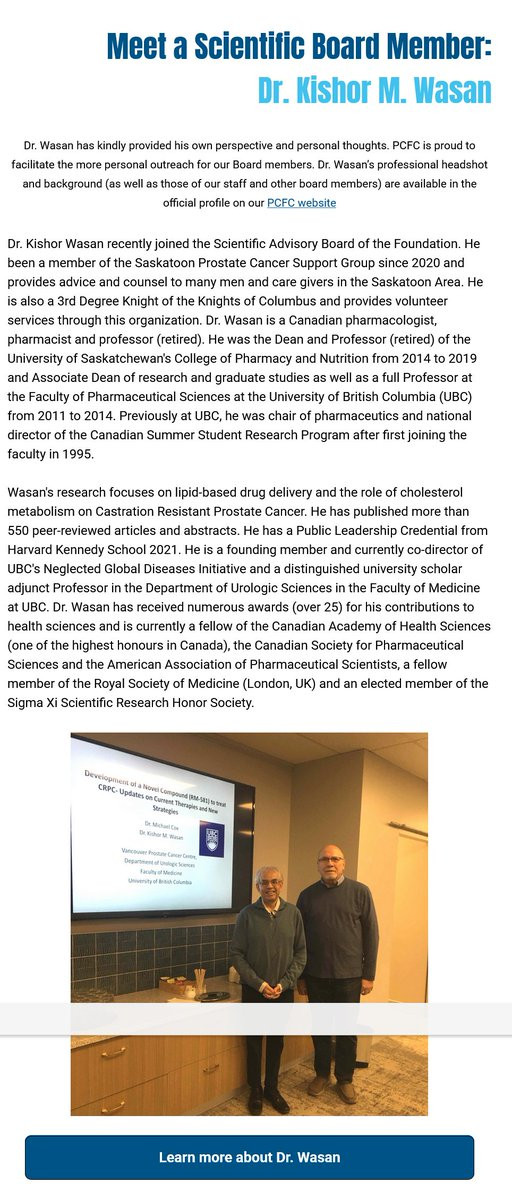Tap Learn more about Dr. Wasan button
The width and height of the screenshot is (512, 1200).
click(x=249, y=1157)
